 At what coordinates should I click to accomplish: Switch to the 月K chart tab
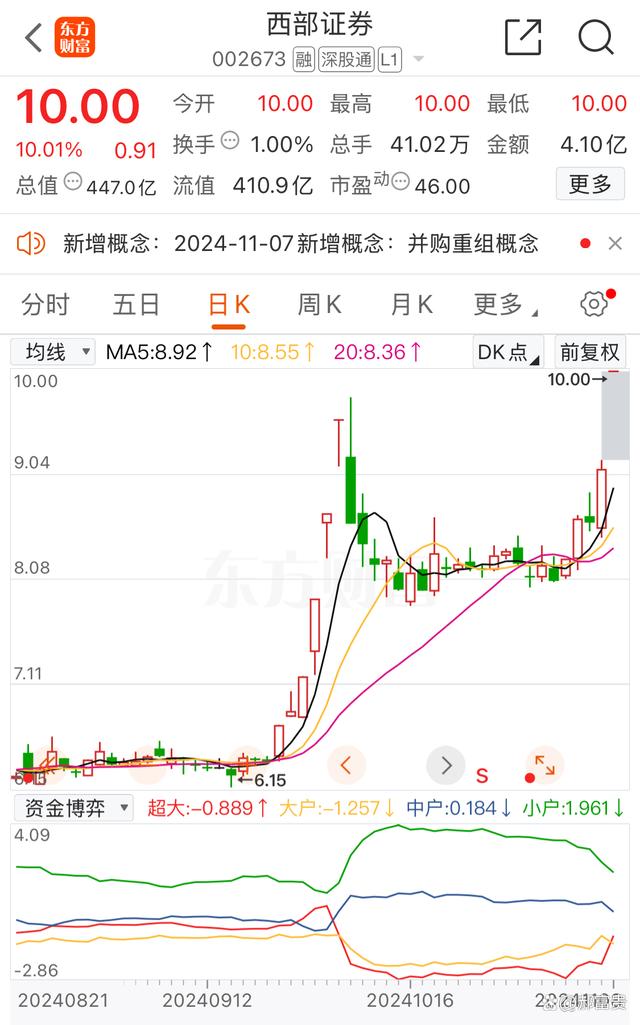click(x=411, y=305)
